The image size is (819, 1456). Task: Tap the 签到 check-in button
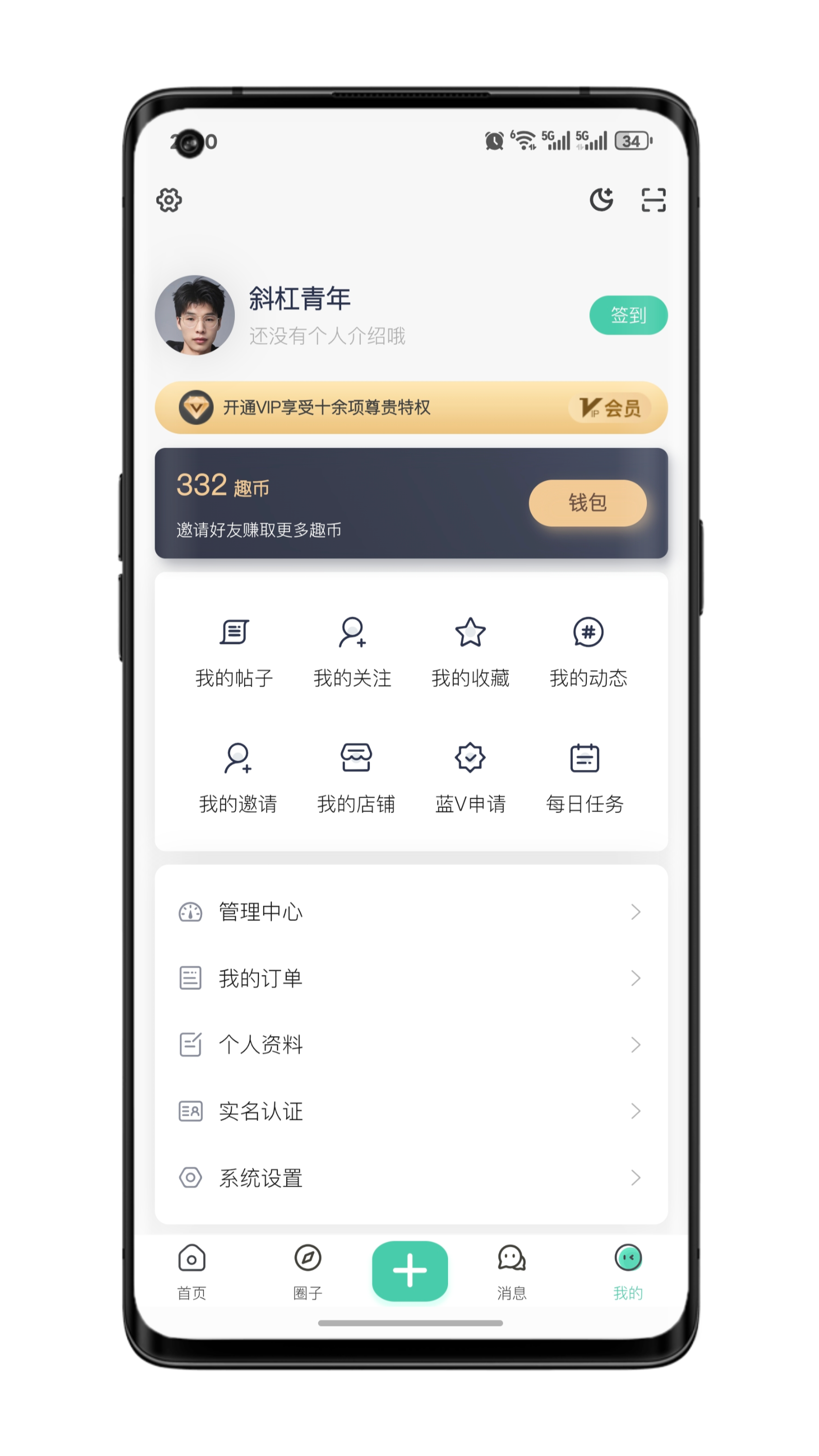(628, 315)
